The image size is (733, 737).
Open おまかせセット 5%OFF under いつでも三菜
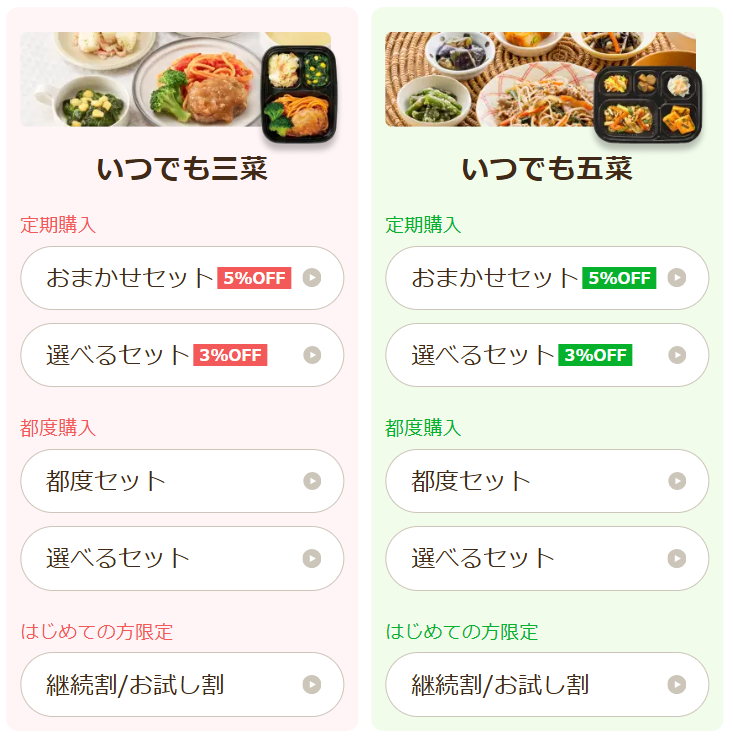click(x=182, y=278)
